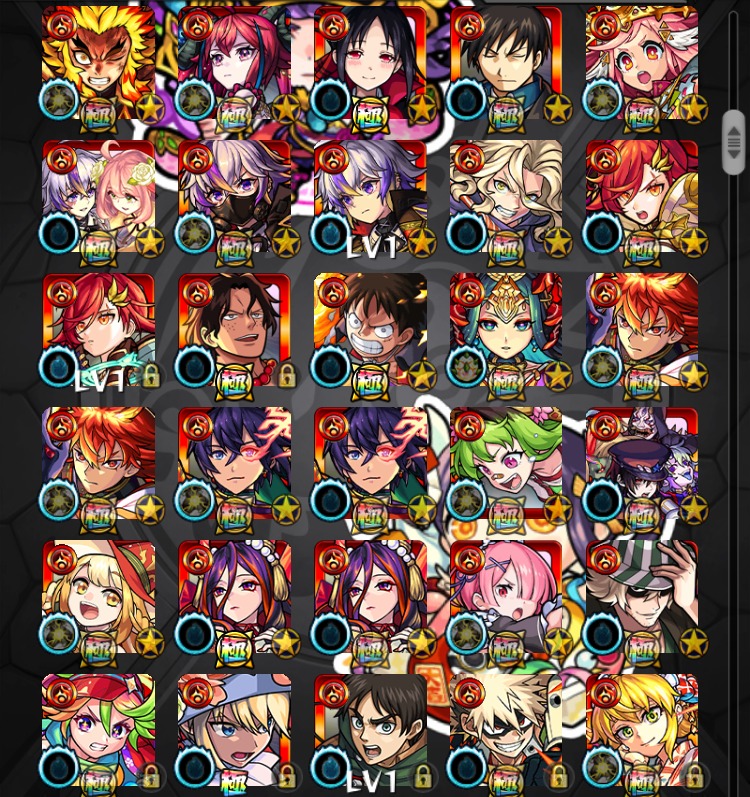Pick the rainbow-haired girl with red cap
750x797 pixels.
[x=98, y=730]
